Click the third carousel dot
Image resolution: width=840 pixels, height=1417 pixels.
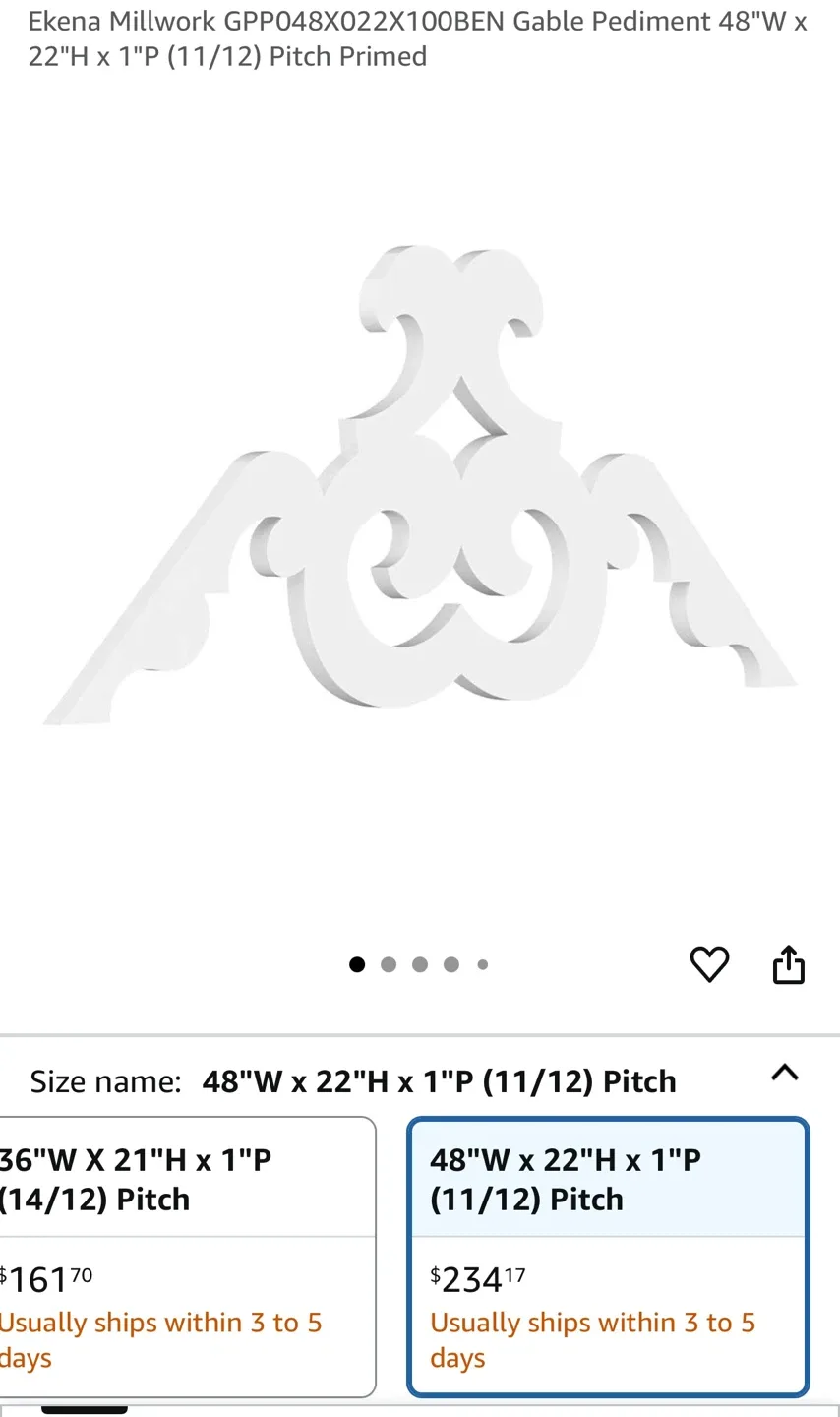(420, 965)
